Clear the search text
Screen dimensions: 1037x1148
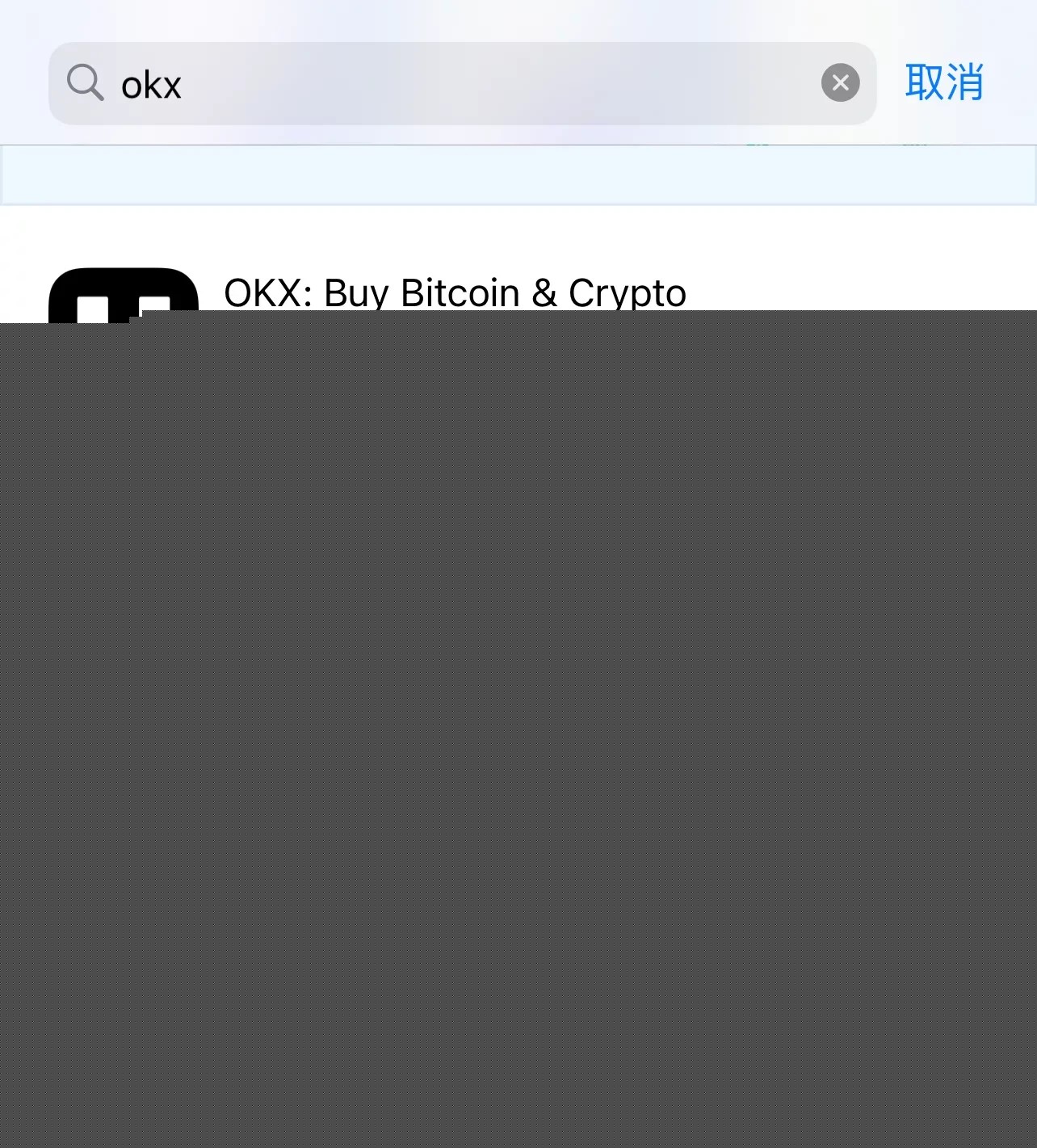[x=840, y=82]
